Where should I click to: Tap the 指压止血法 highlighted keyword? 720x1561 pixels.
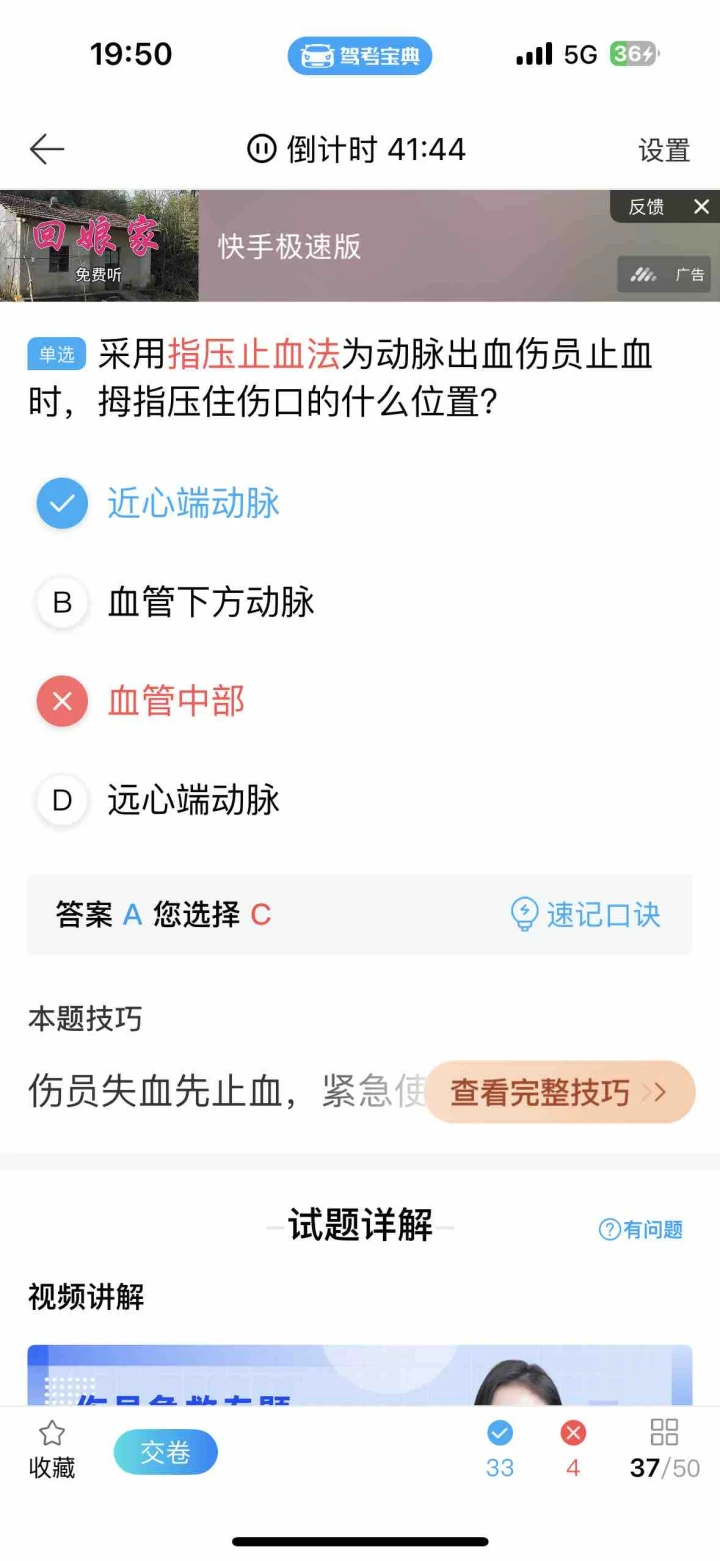(x=254, y=355)
